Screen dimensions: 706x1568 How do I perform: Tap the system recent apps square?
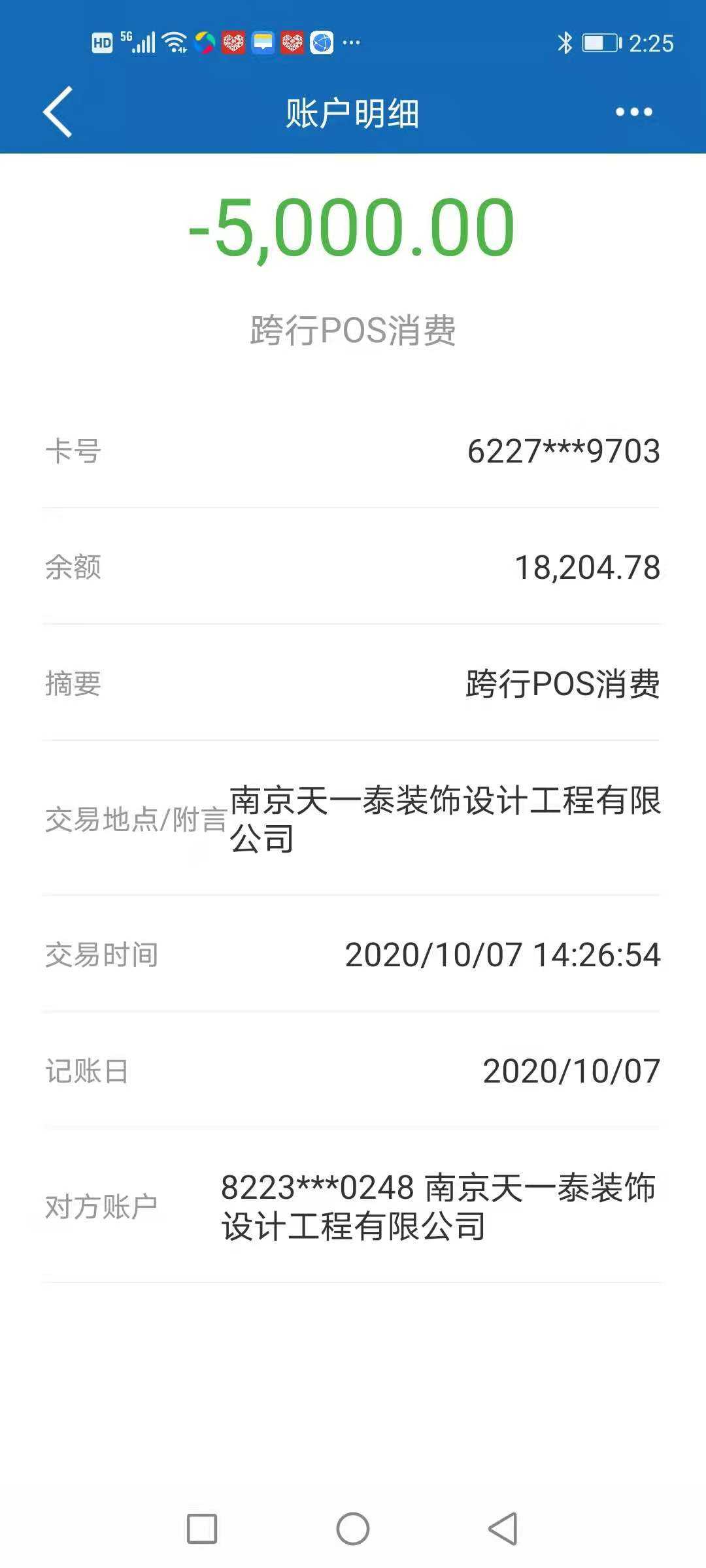coord(202,1529)
